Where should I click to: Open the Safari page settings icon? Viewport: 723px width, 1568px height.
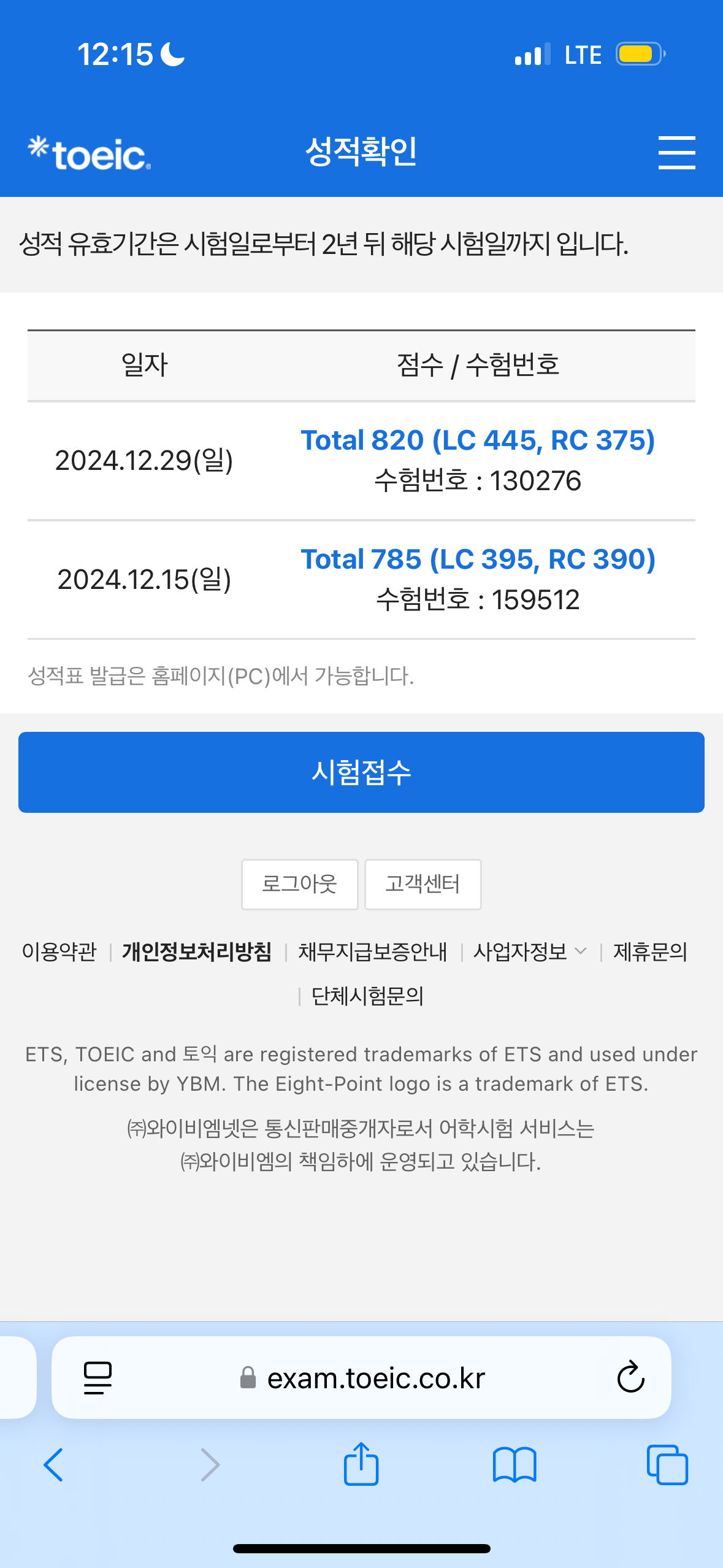(98, 1378)
